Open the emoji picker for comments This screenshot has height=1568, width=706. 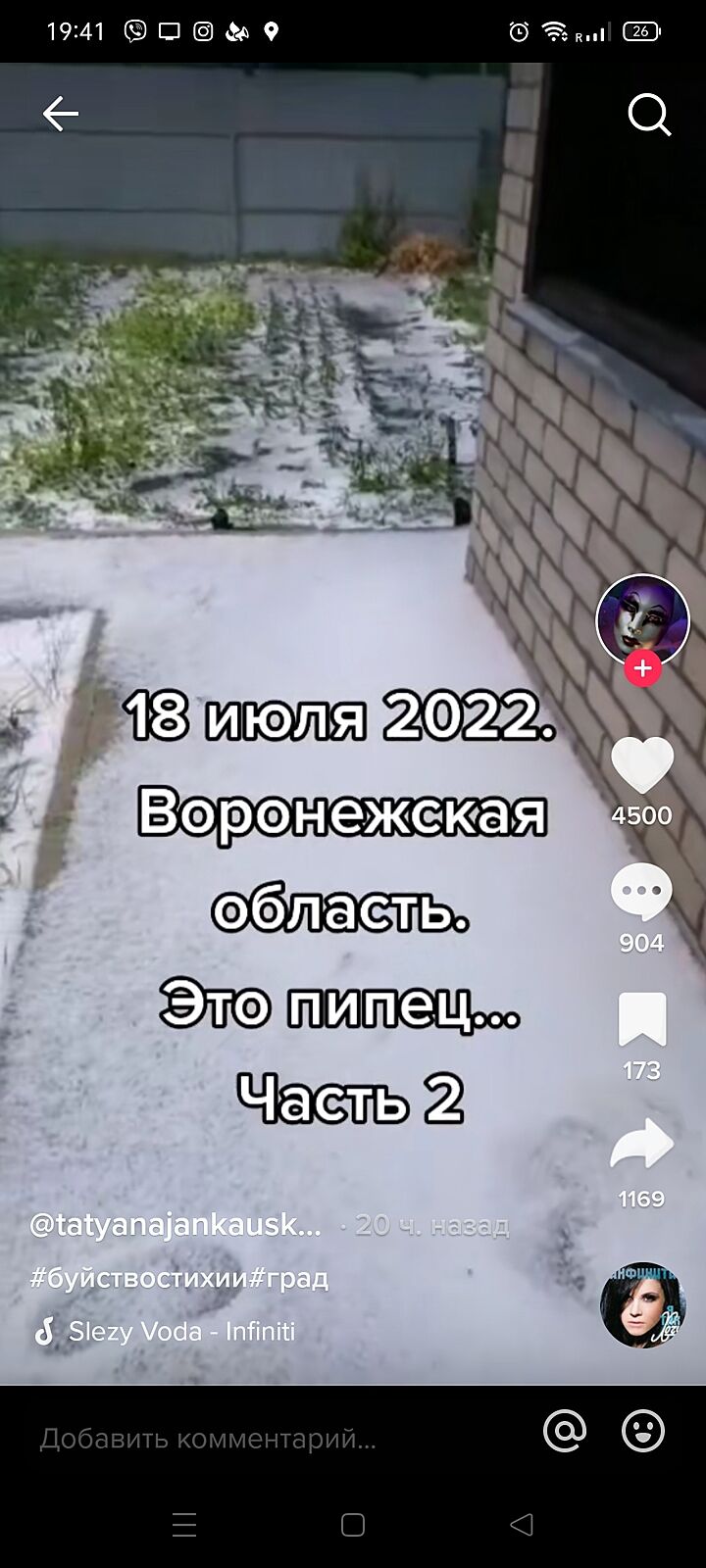point(643,1431)
